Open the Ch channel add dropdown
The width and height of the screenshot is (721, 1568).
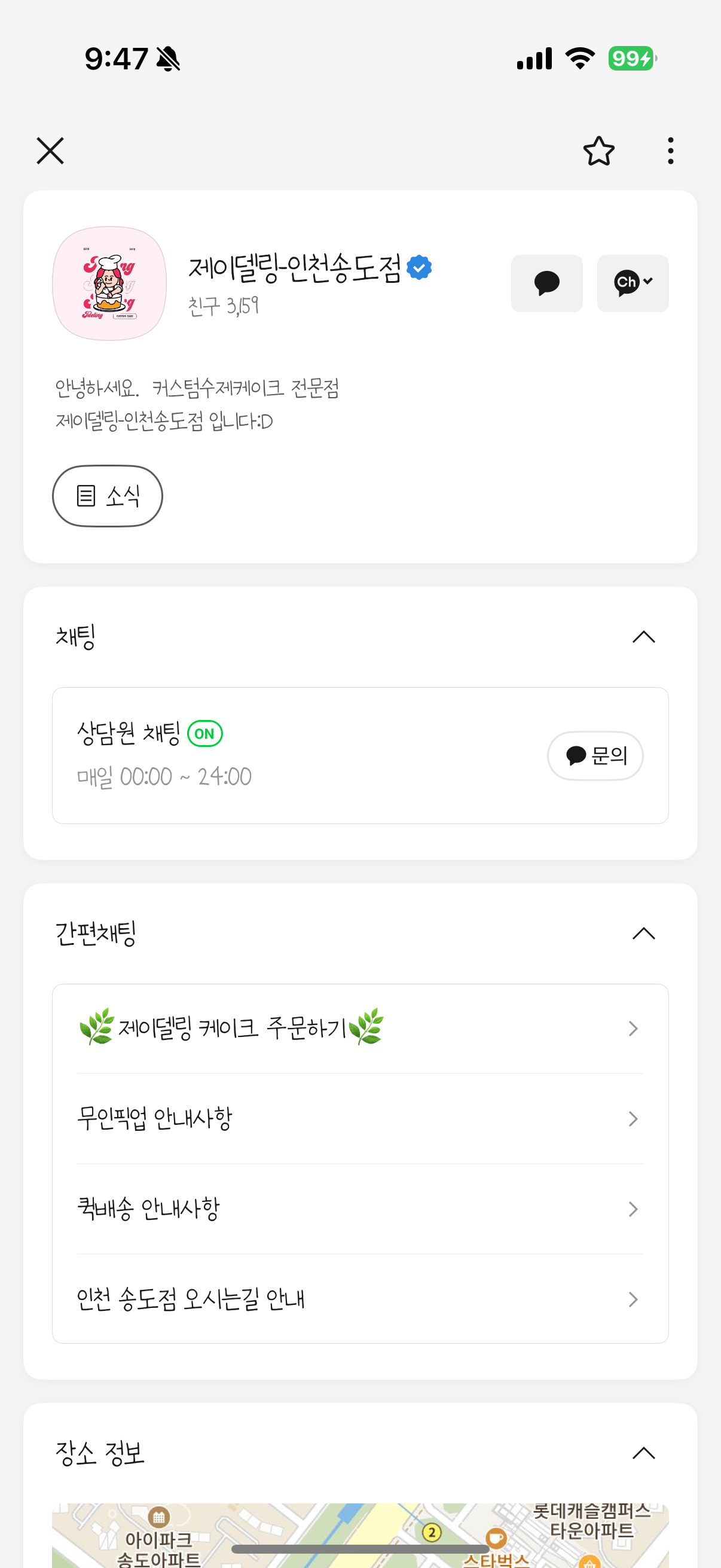[x=632, y=283]
